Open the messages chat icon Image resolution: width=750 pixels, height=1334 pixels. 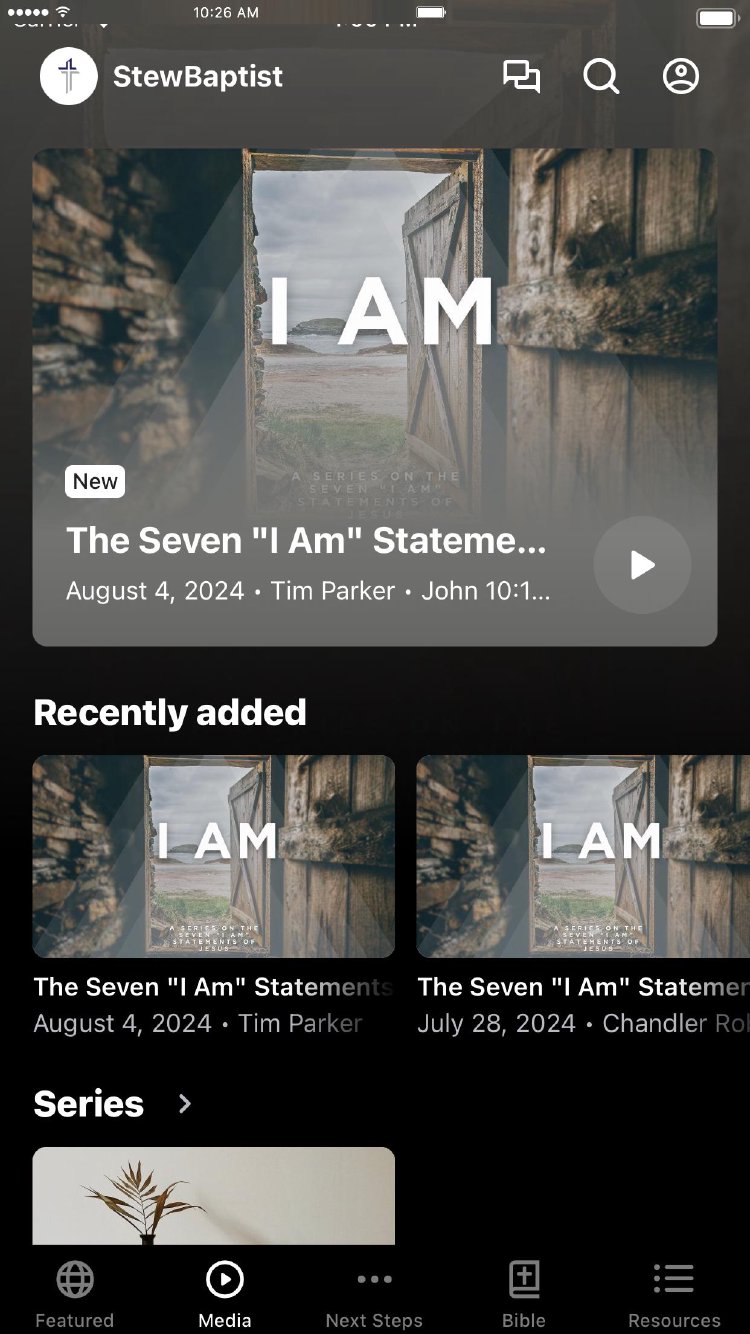pyautogui.click(x=521, y=77)
